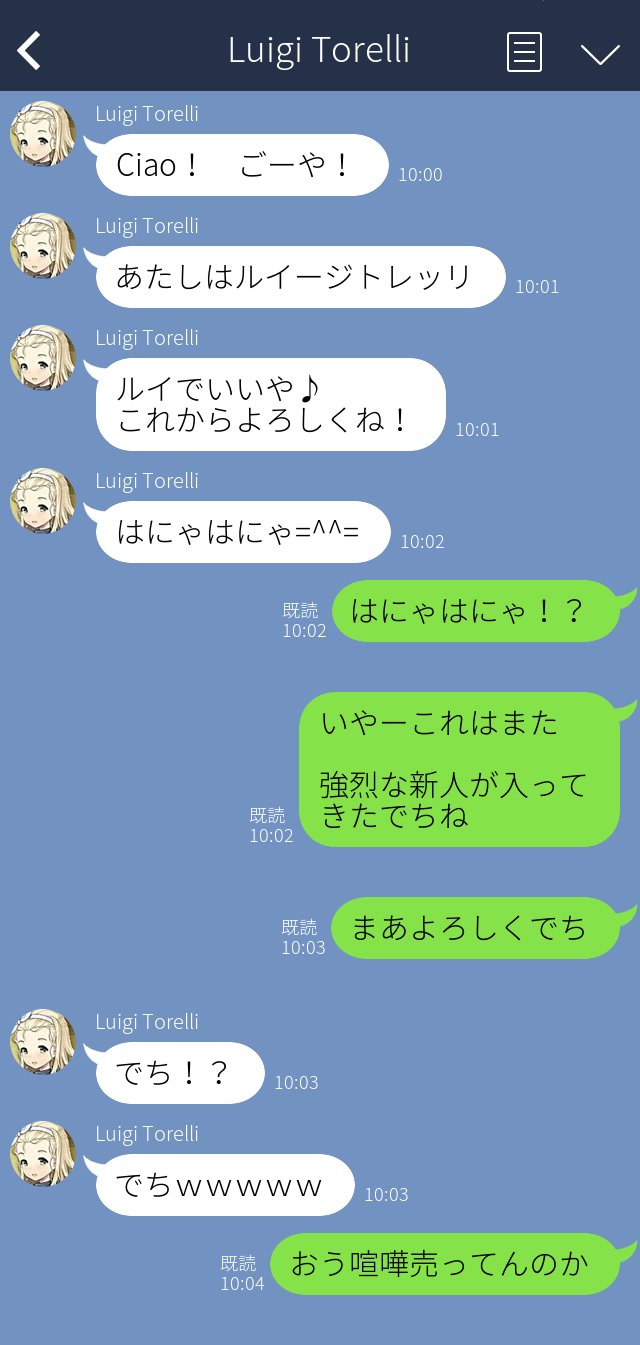Expand the chat options chevron
This screenshot has height=1345, width=640.
(600, 53)
